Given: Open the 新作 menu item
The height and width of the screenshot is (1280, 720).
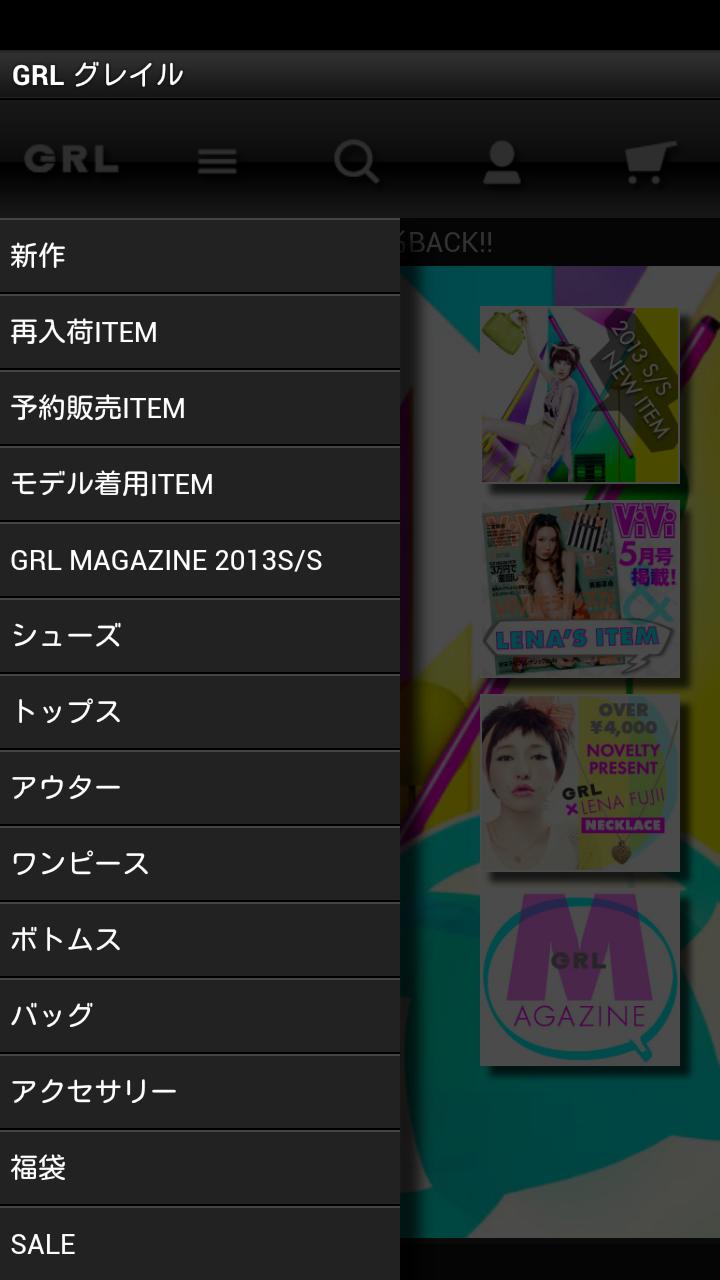Looking at the screenshot, I should click(x=200, y=256).
